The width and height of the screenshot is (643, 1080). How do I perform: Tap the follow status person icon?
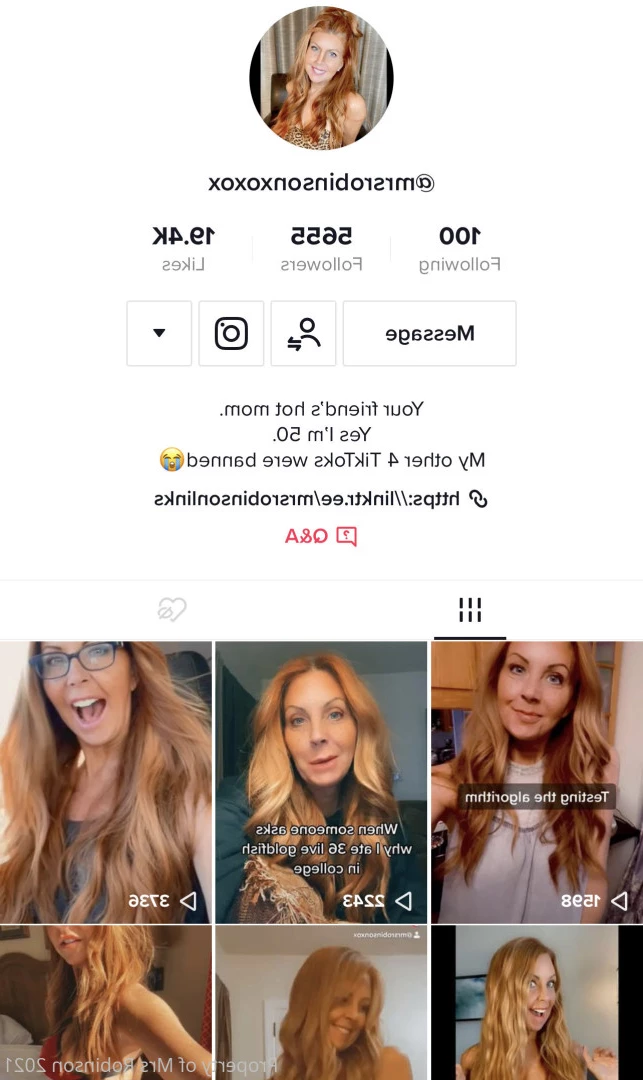click(x=304, y=334)
